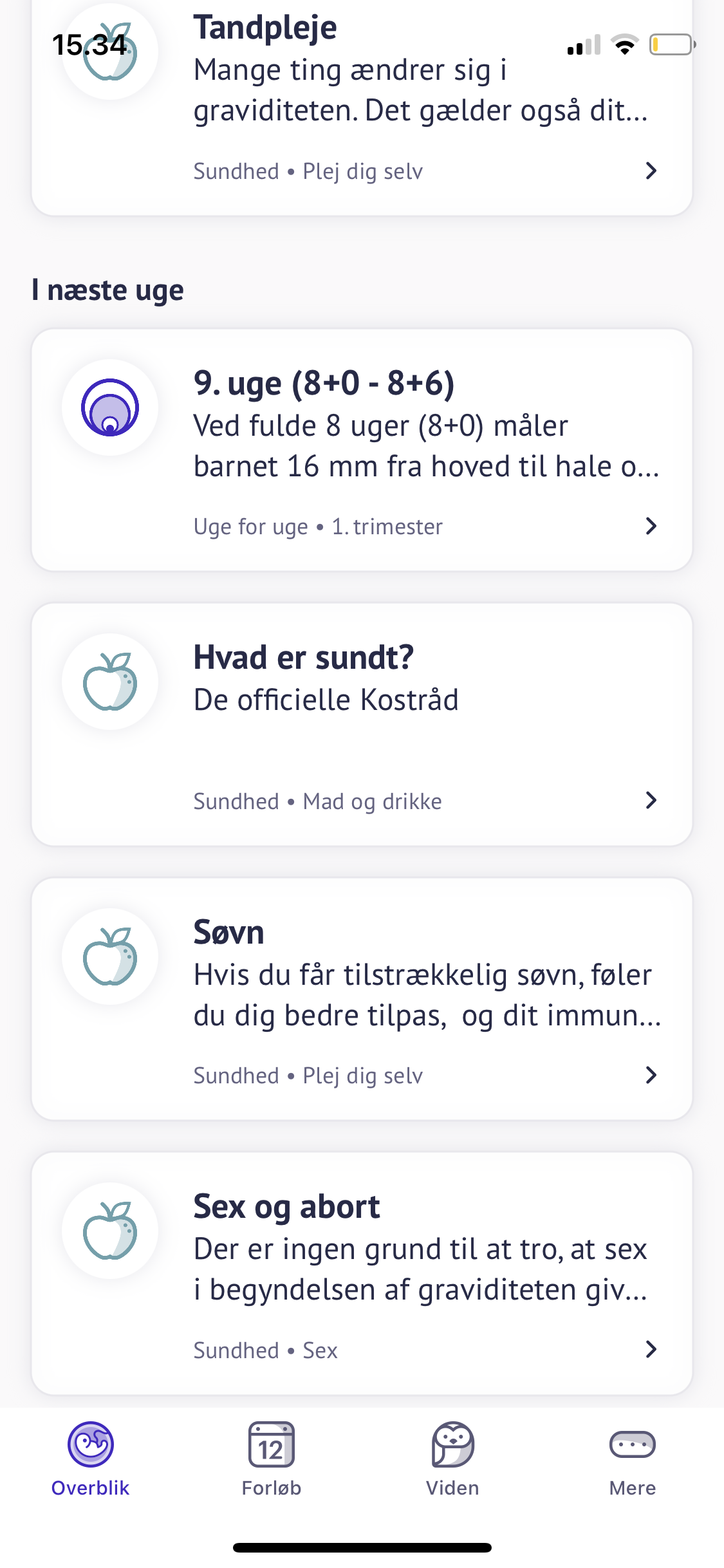The height and width of the screenshot is (1568, 724).
Task: Select the Overblik tab
Action: click(x=91, y=1459)
